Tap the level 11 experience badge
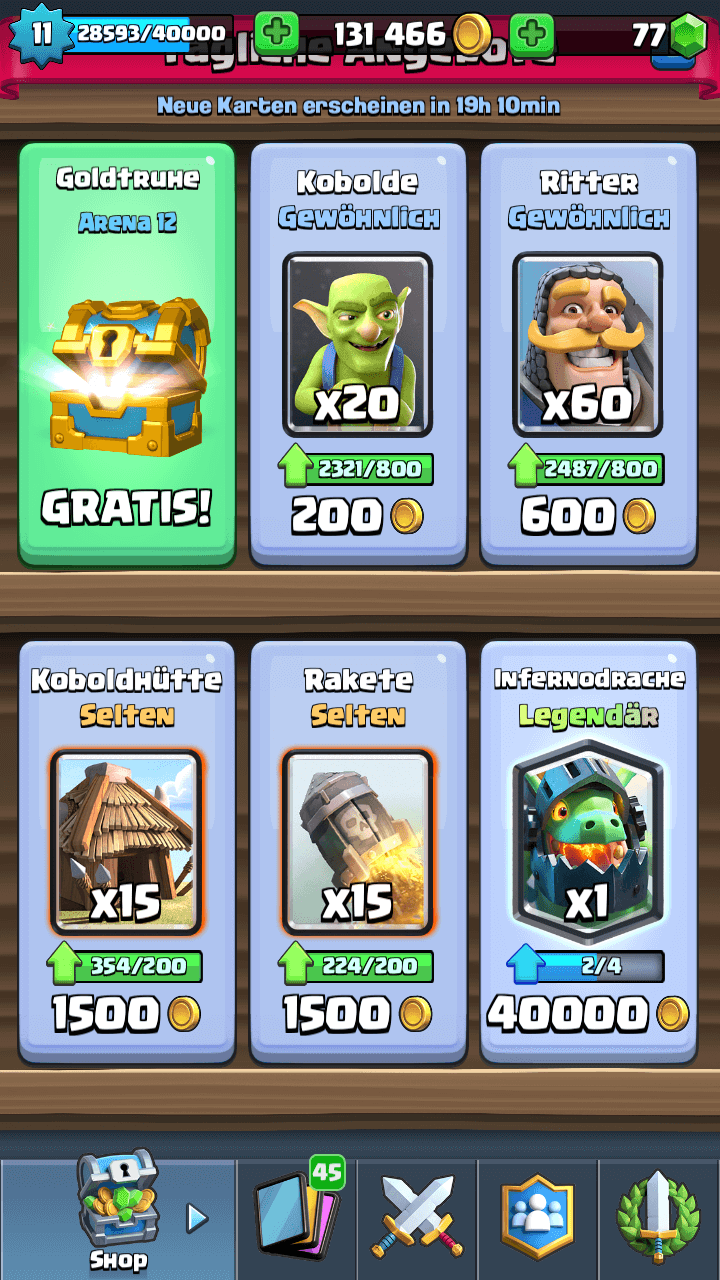This screenshot has width=720, height=1280. [40, 35]
